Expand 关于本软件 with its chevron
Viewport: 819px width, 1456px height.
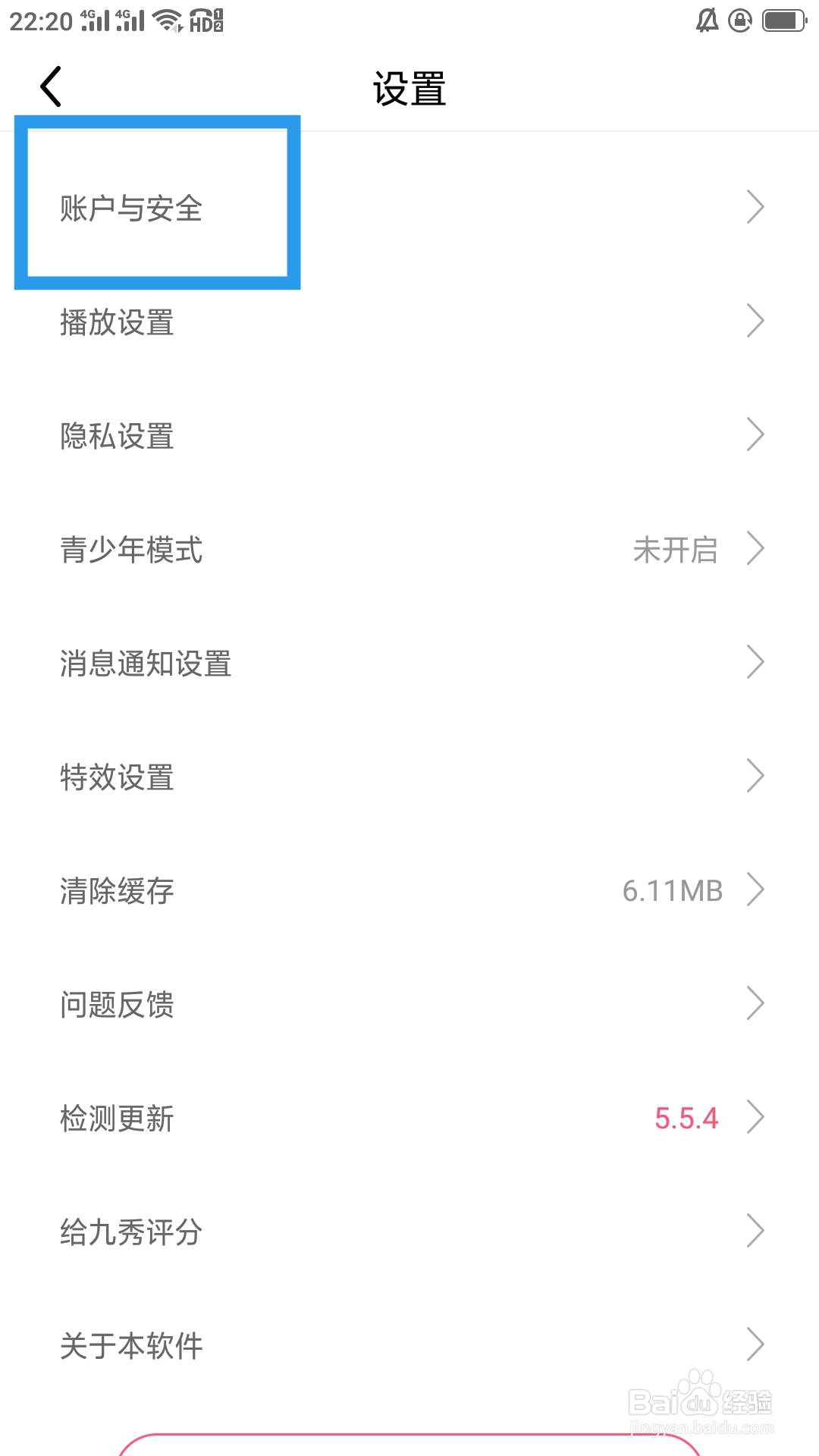[x=755, y=1345]
